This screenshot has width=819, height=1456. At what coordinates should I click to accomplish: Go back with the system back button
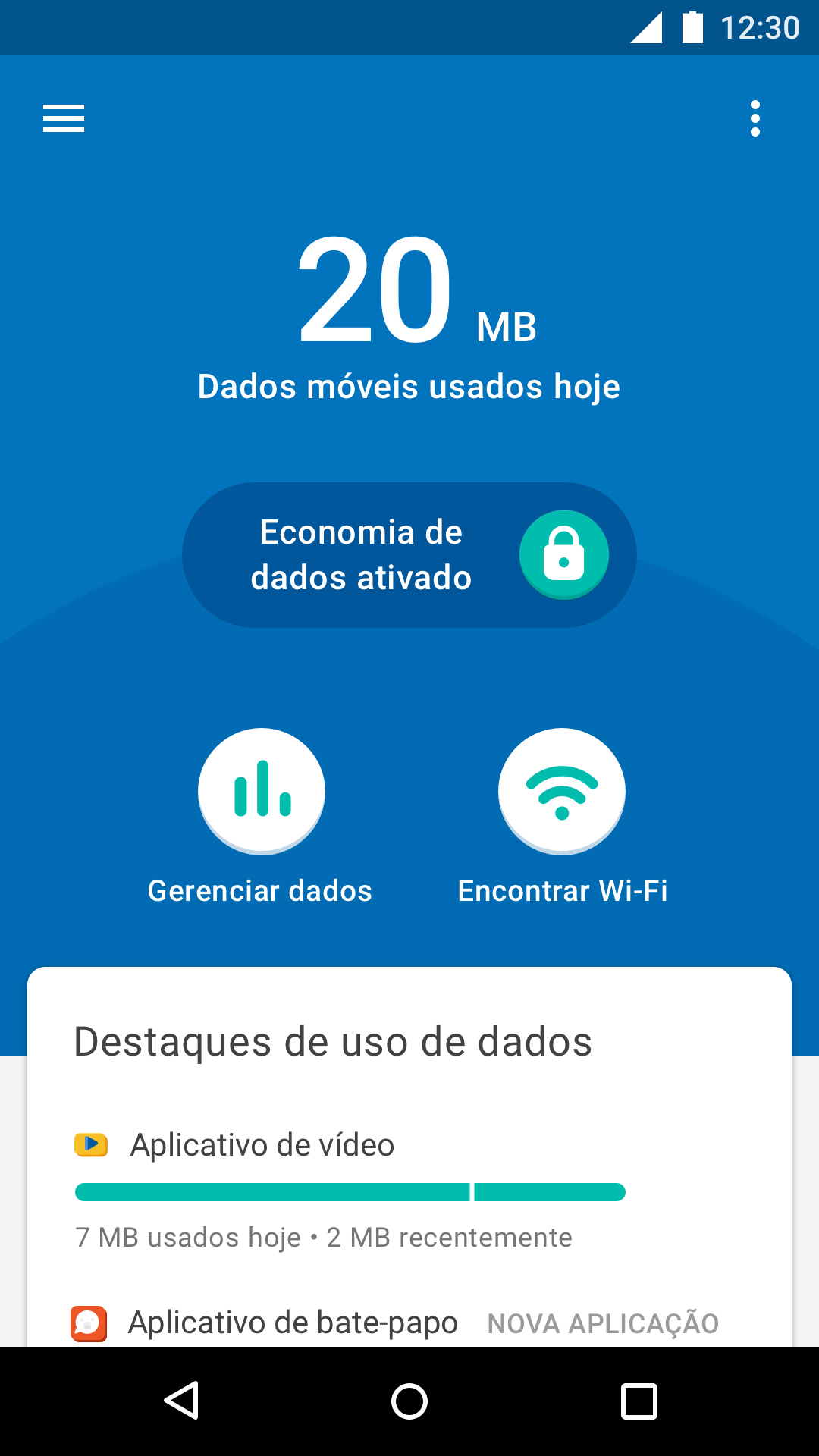182,1400
